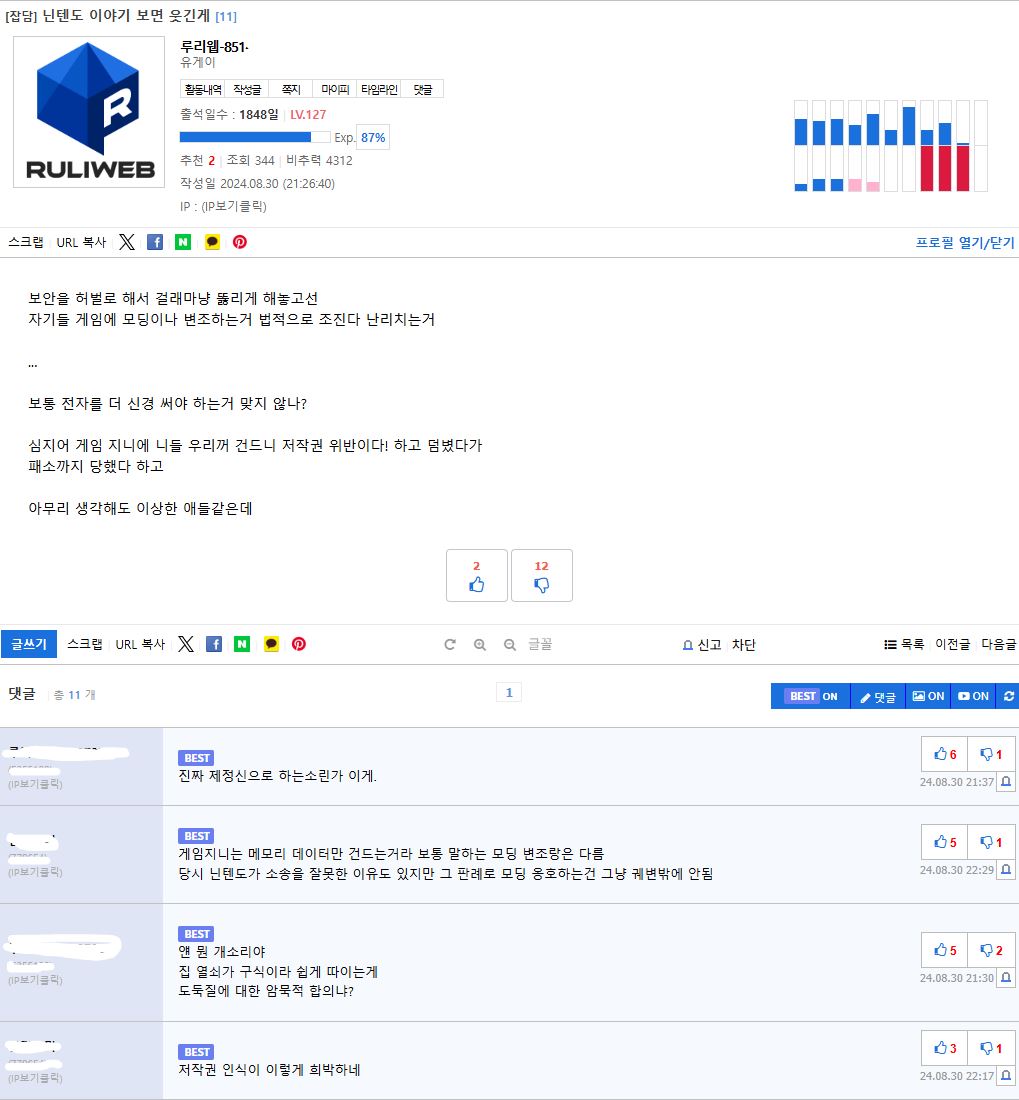Image resolution: width=1019 pixels, height=1100 pixels.
Task: Go to the 목록 list view
Action: point(904,645)
